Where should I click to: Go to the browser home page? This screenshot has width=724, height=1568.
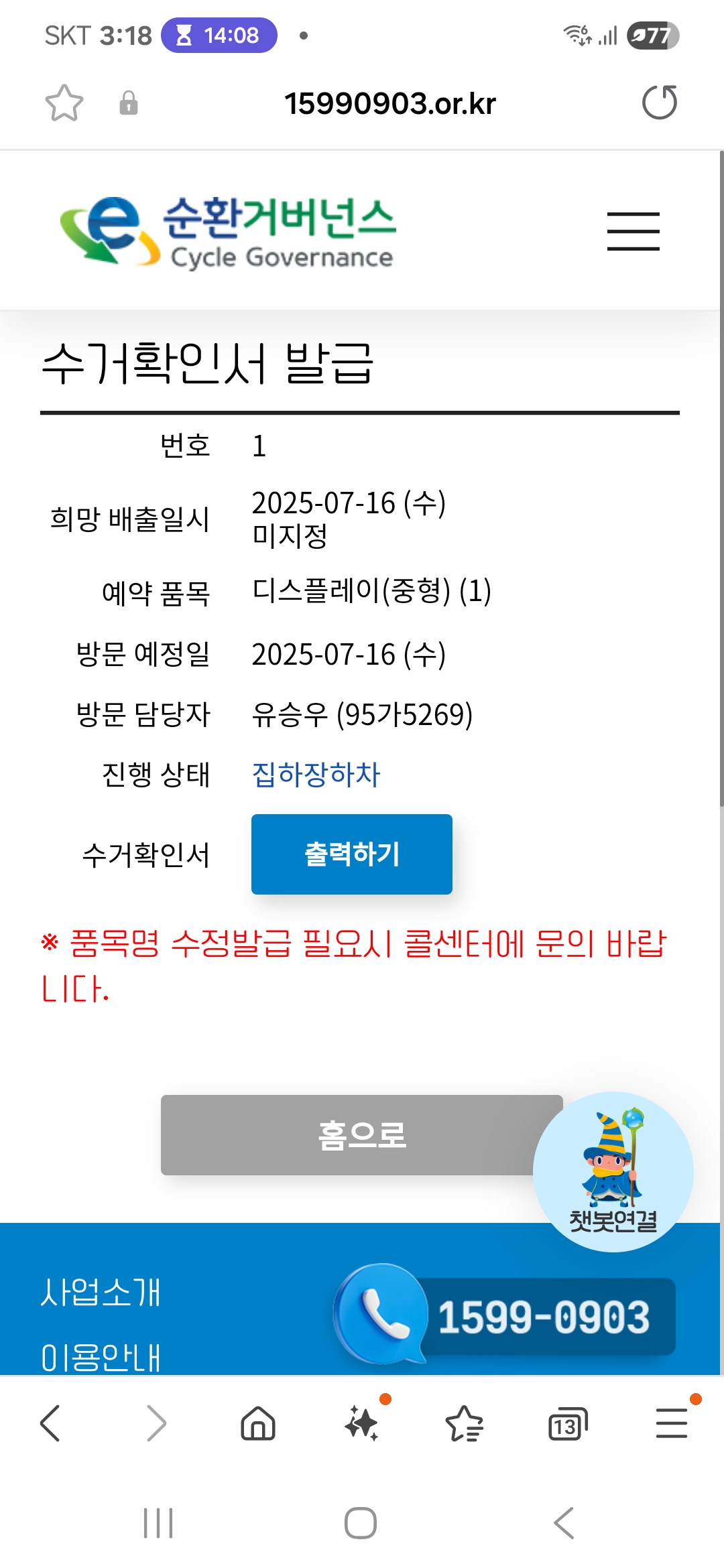(258, 1423)
